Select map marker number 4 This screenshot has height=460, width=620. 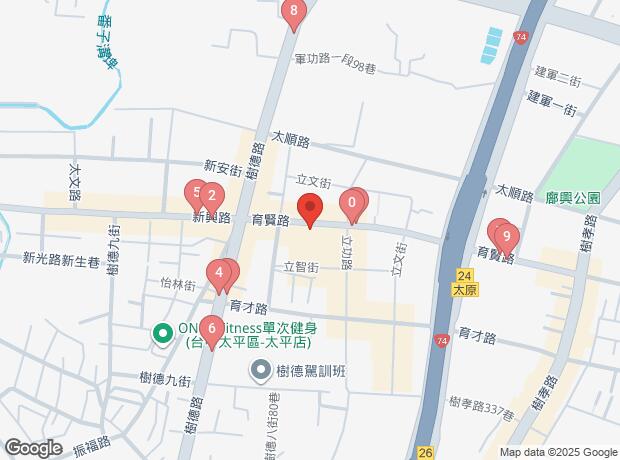[x=218, y=272]
